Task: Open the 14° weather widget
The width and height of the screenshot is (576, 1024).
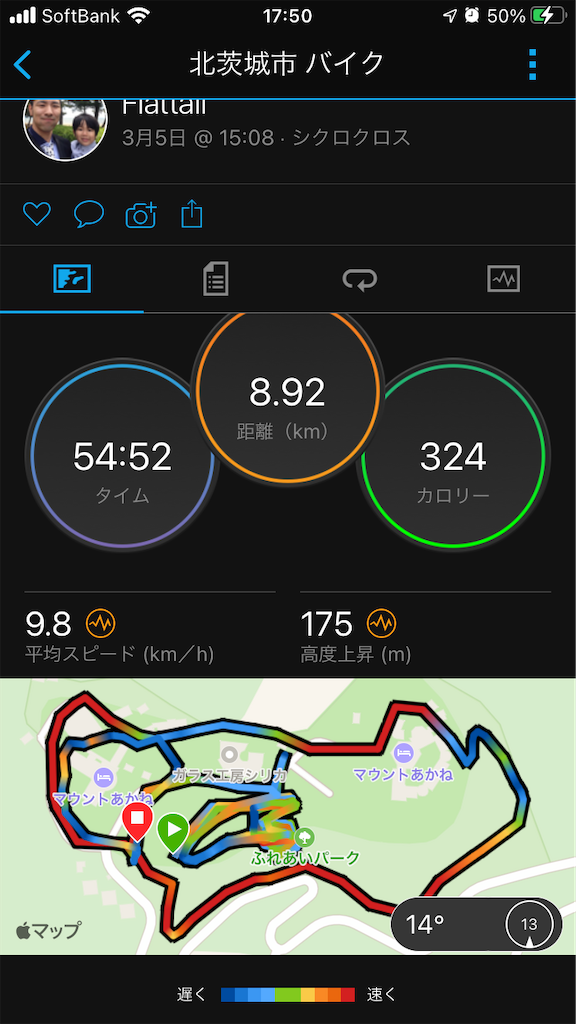Action: tap(476, 925)
